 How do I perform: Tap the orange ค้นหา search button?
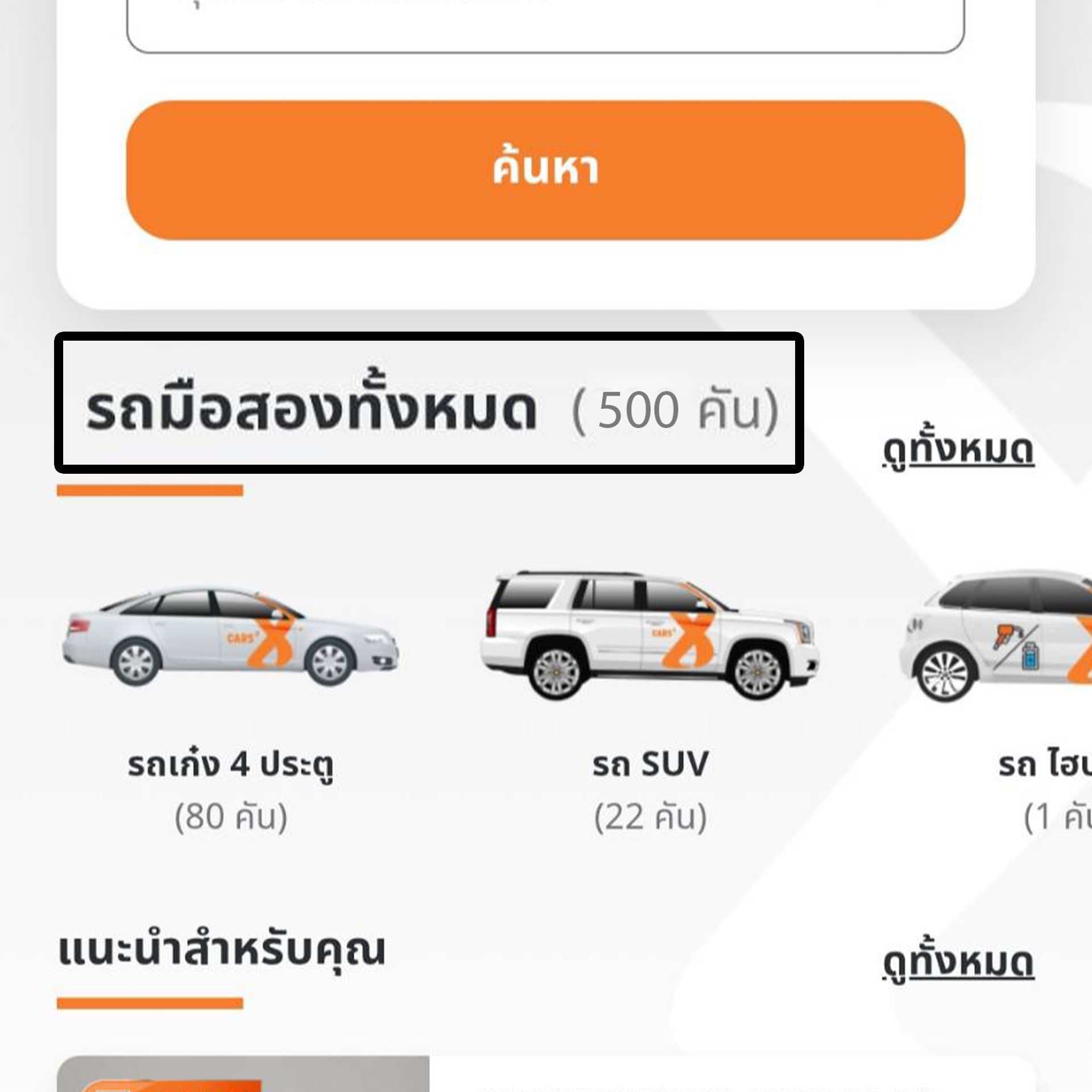point(545,170)
